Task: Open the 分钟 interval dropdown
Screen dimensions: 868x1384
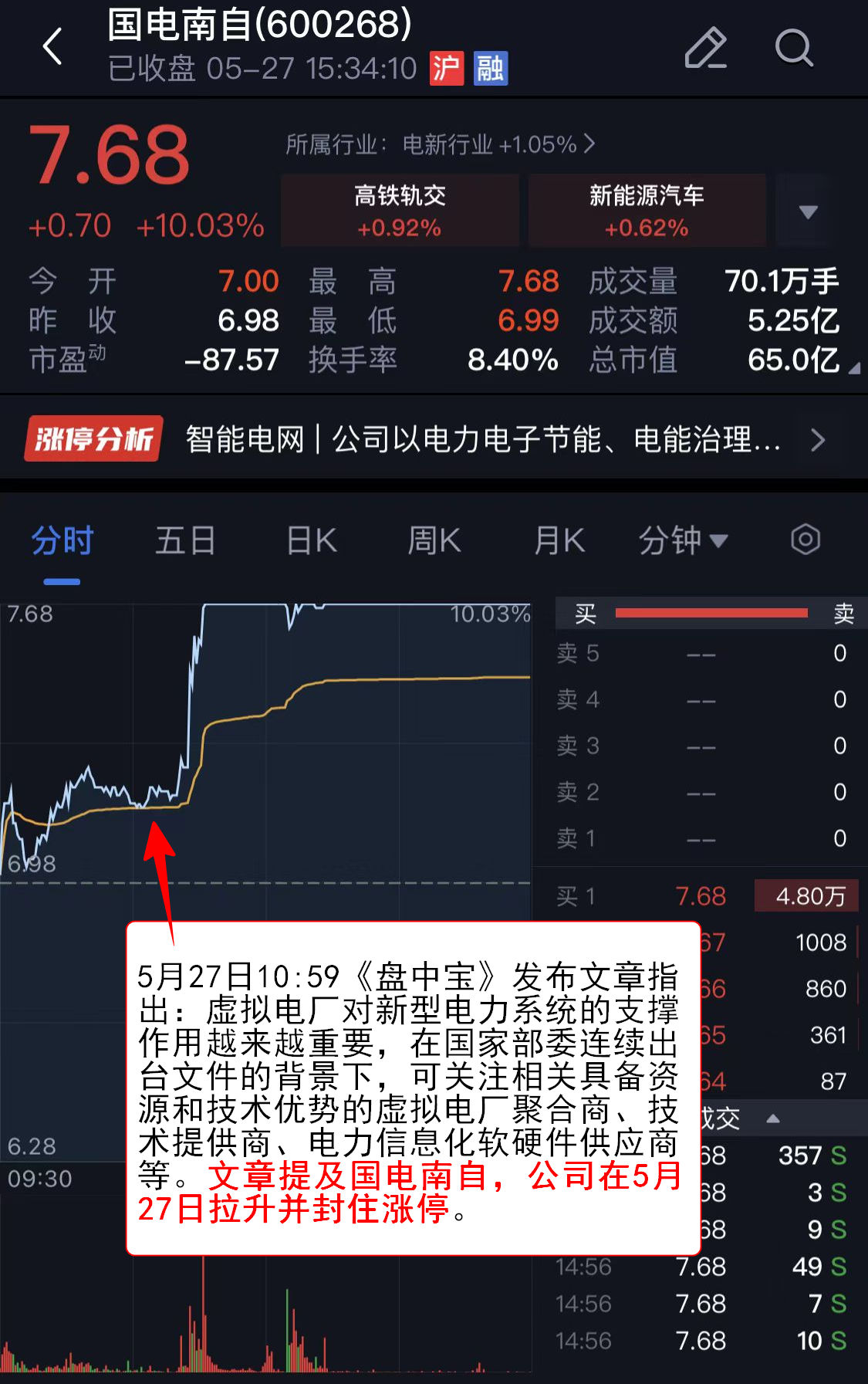Action: click(683, 540)
